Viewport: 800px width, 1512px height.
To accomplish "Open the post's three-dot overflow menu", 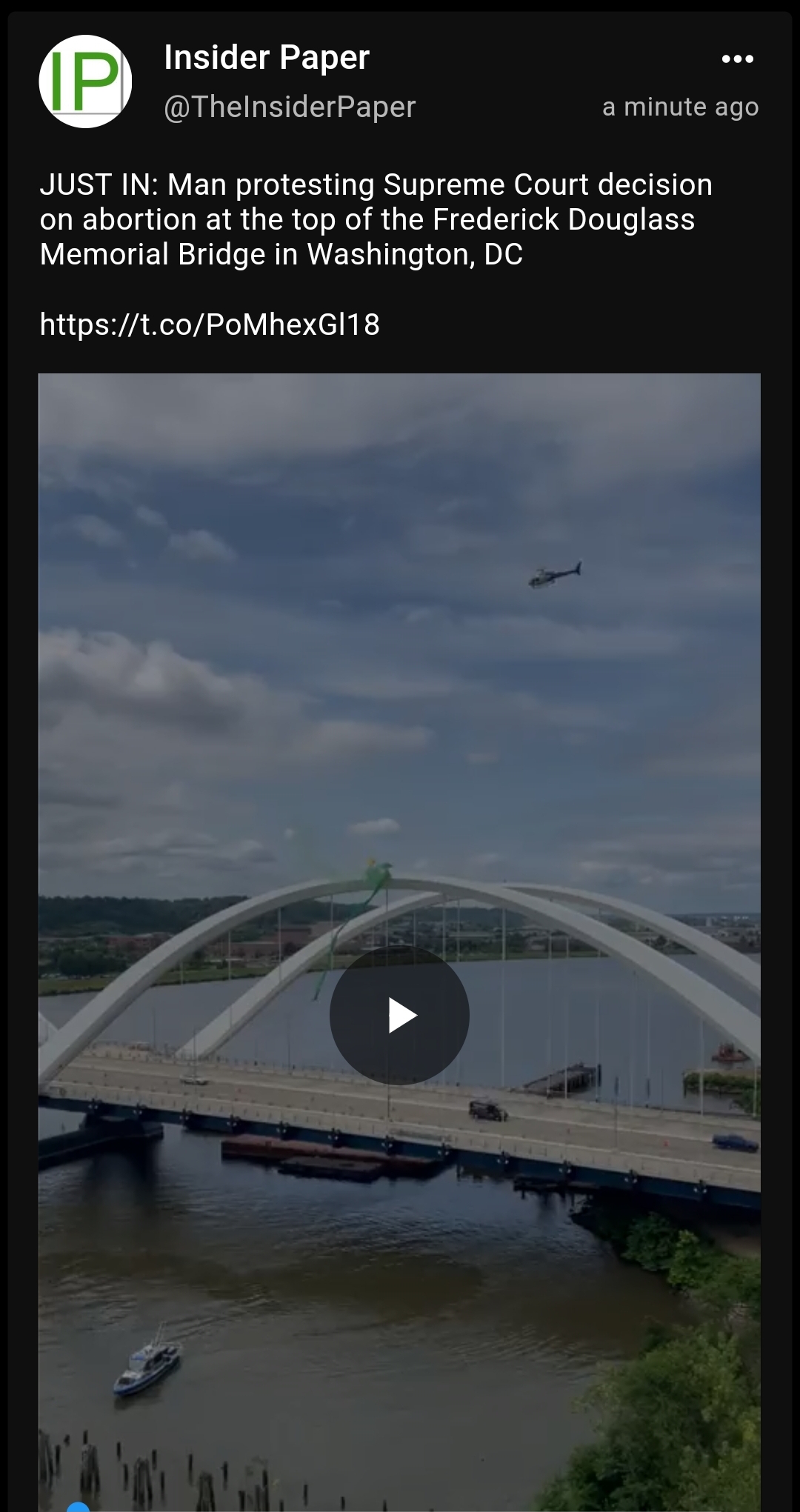I will 737,59.
